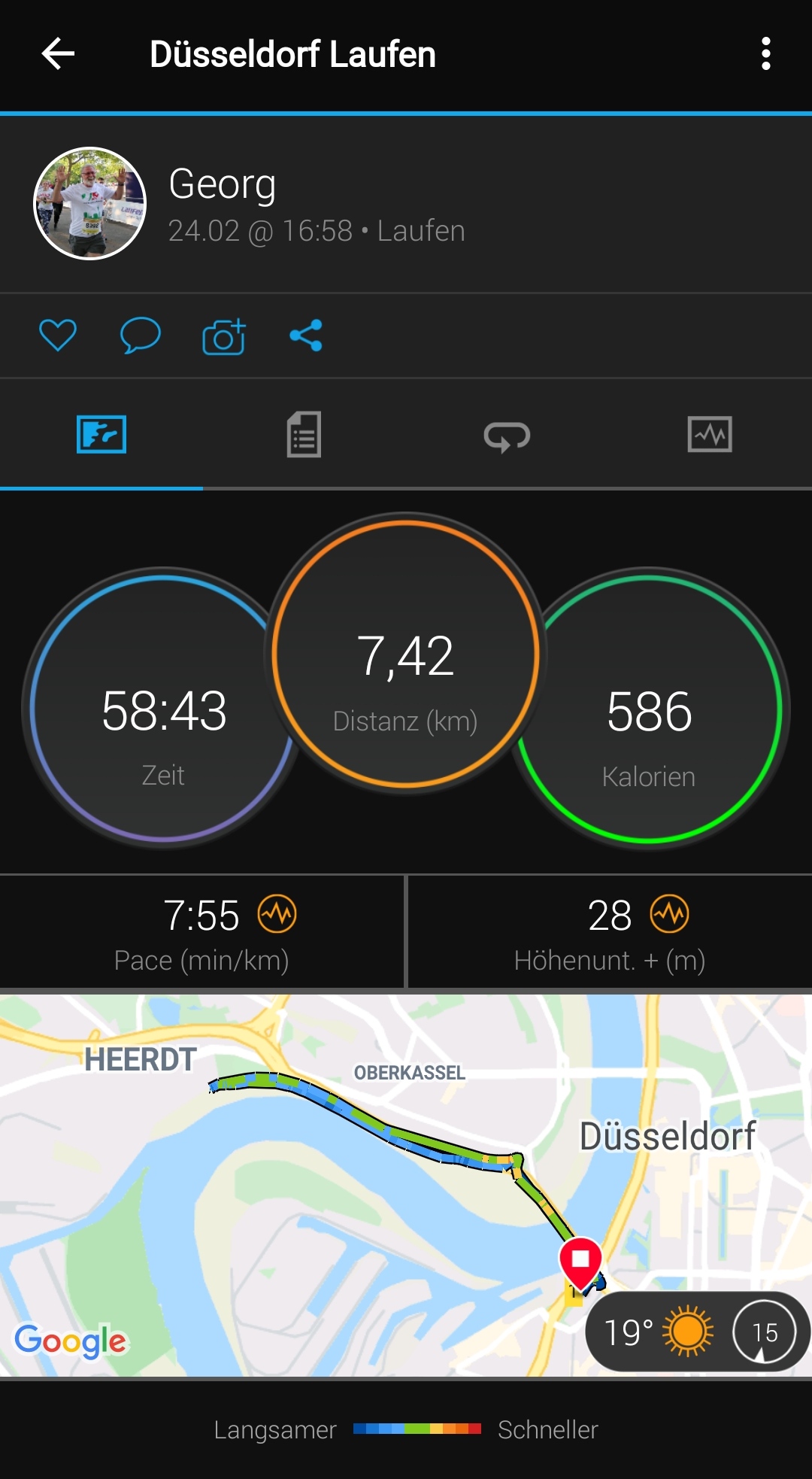Switch to the charts tab
Image resolution: width=812 pixels, height=1479 pixels.
pyautogui.click(x=710, y=435)
